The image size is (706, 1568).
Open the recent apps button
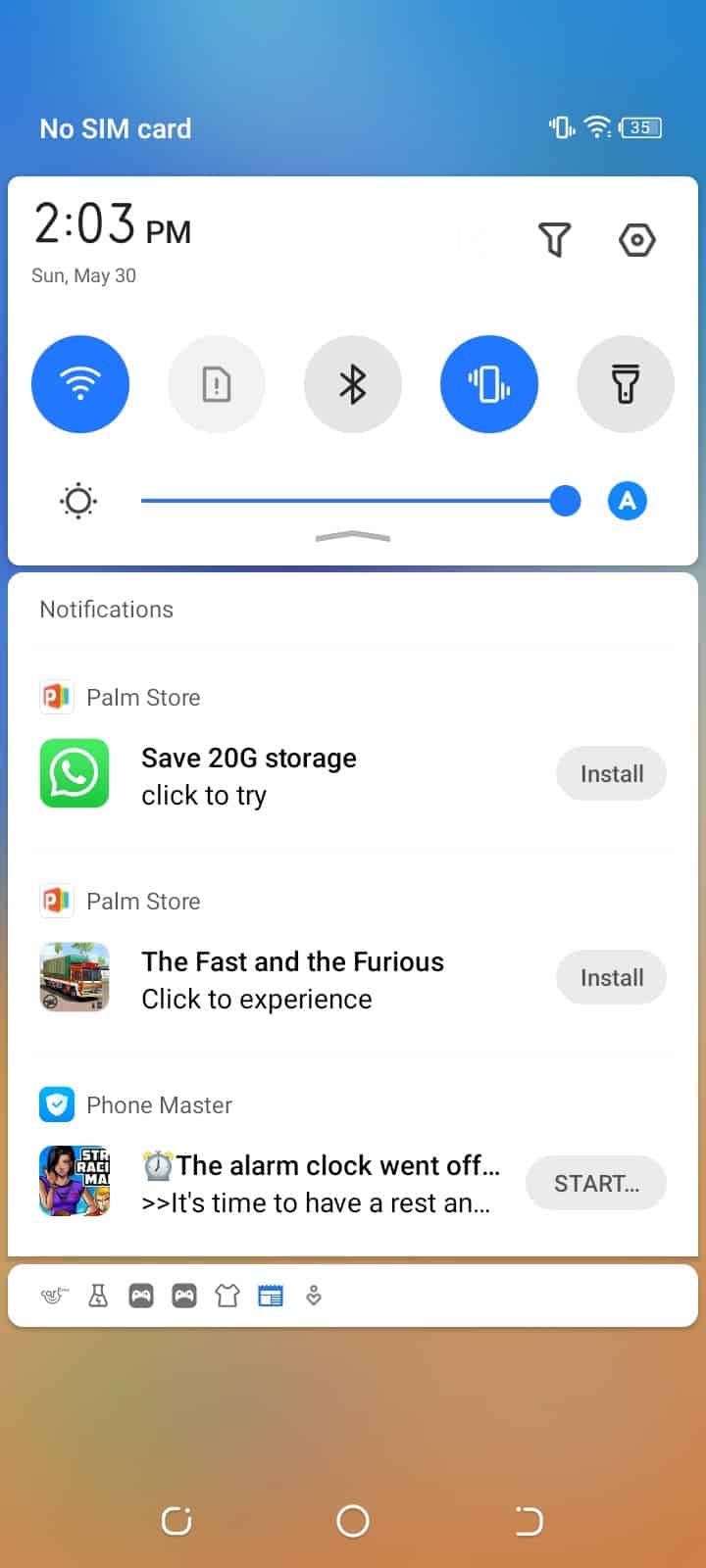click(x=176, y=1521)
